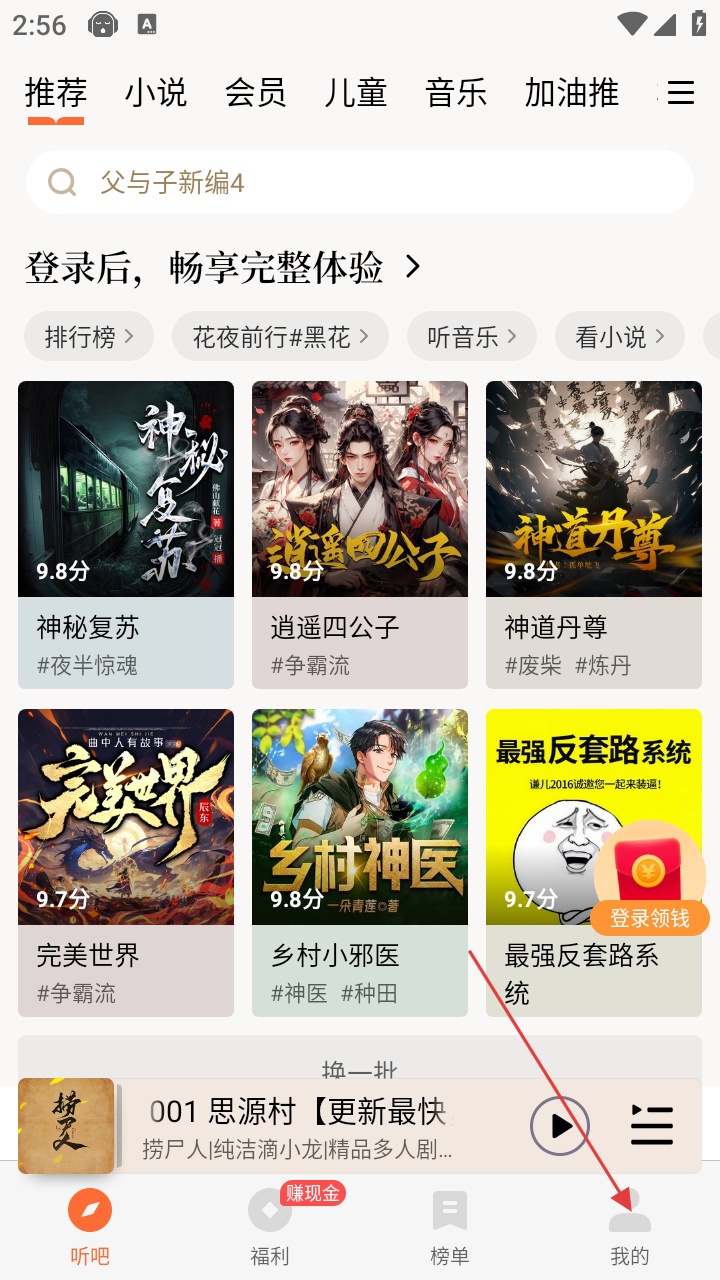Select the 音乐 tab
The width and height of the screenshot is (720, 1280).
click(x=456, y=93)
